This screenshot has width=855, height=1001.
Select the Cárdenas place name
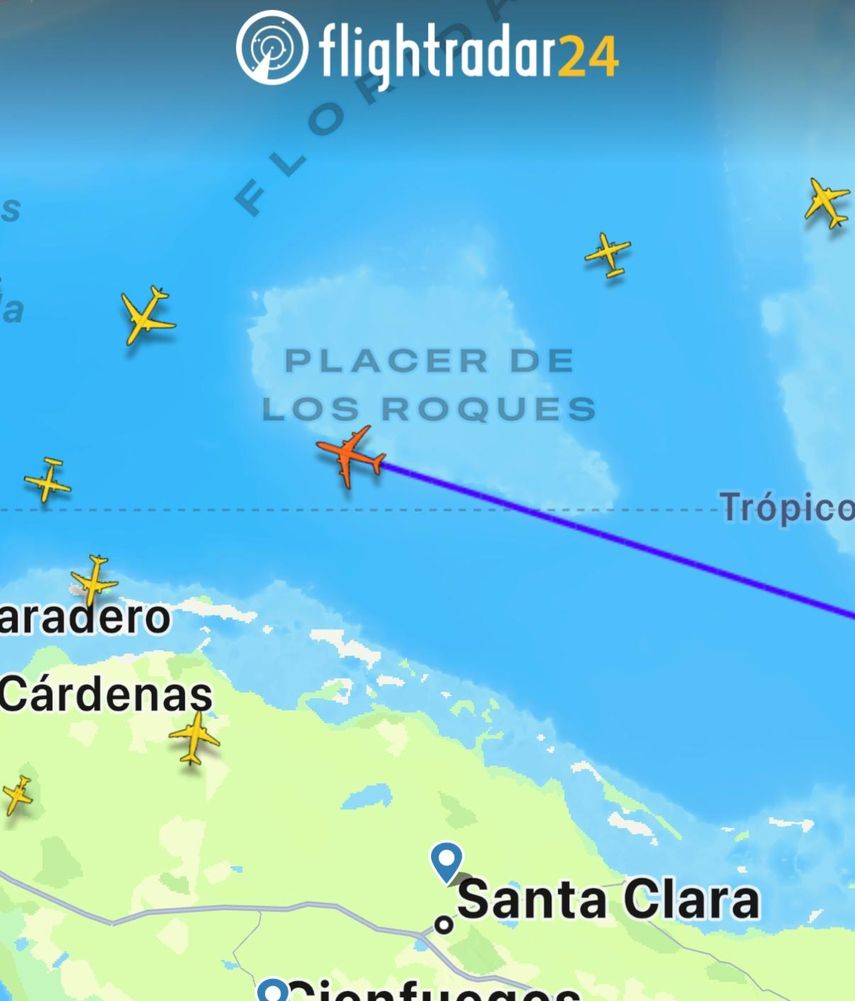click(x=105, y=693)
